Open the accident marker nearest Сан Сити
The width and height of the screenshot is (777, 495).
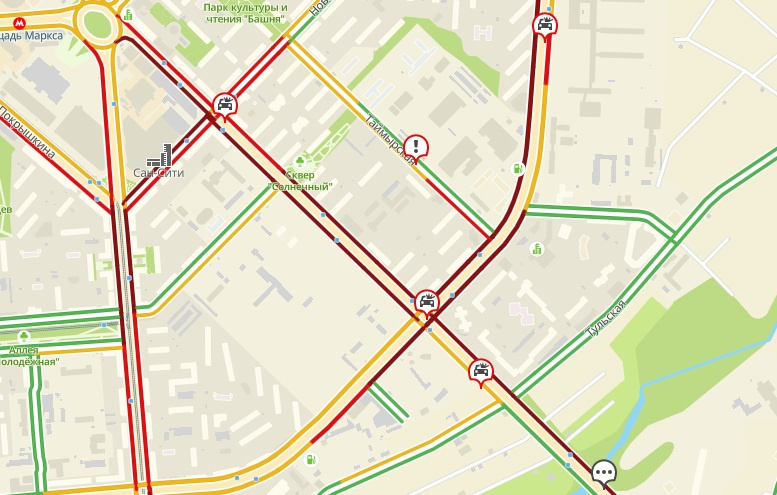point(226,104)
